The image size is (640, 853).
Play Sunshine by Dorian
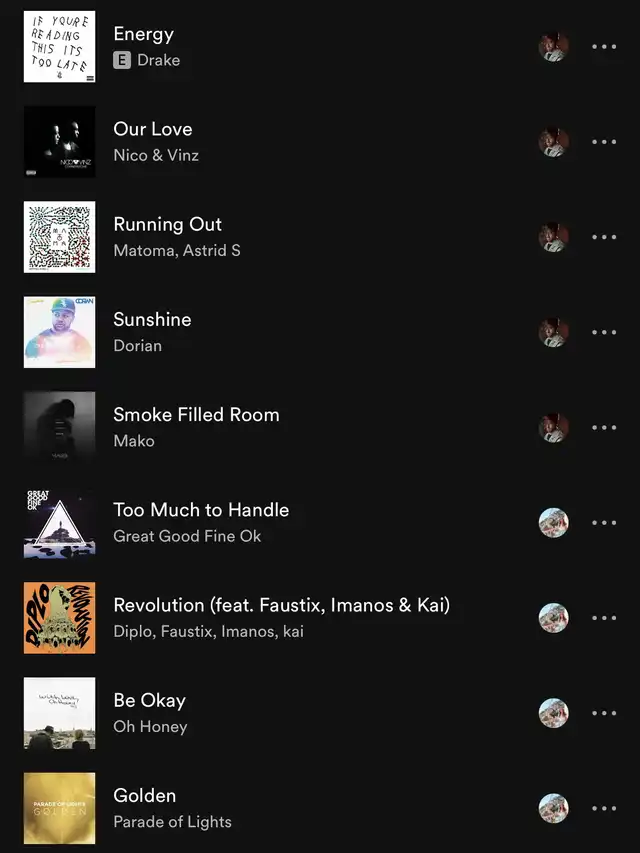click(x=152, y=319)
